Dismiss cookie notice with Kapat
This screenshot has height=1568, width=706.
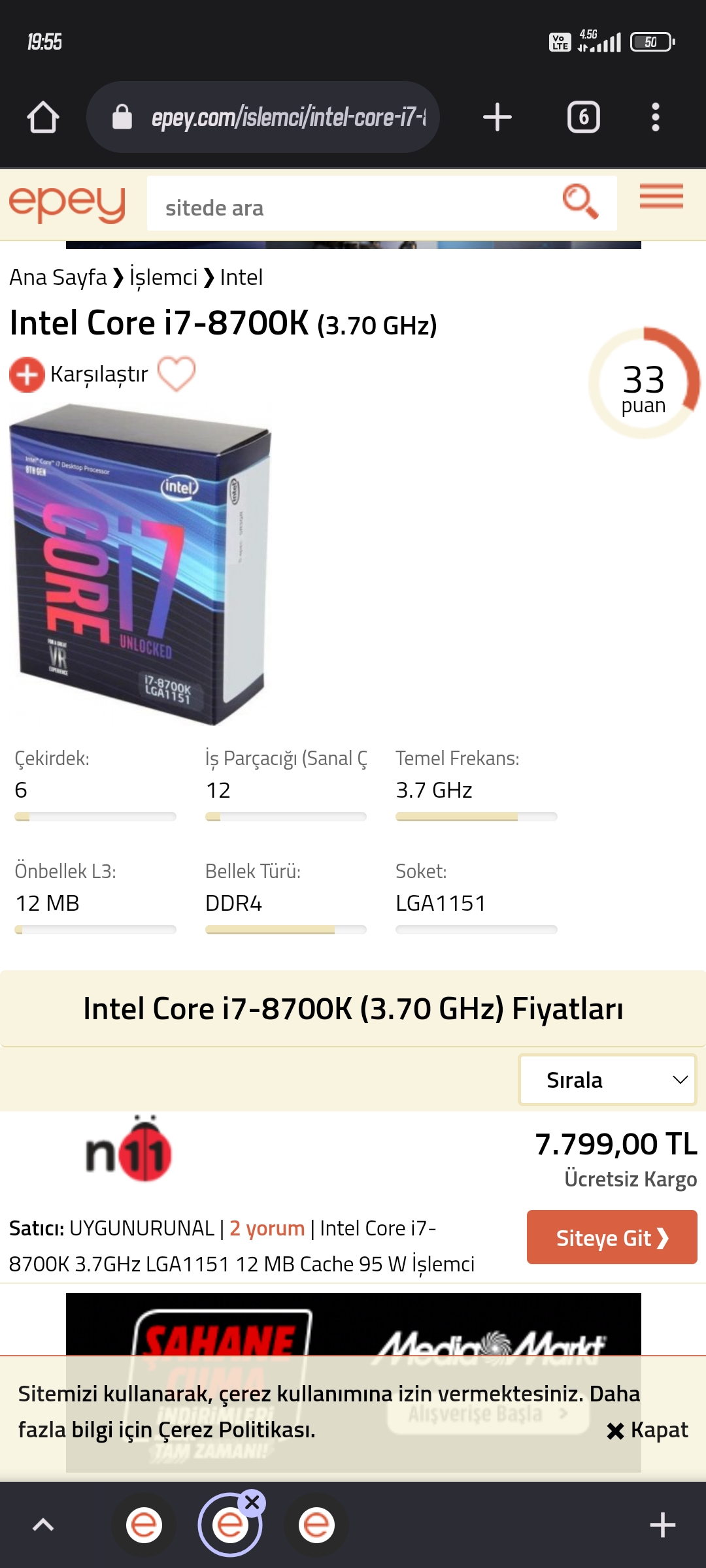tap(647, 1430)
